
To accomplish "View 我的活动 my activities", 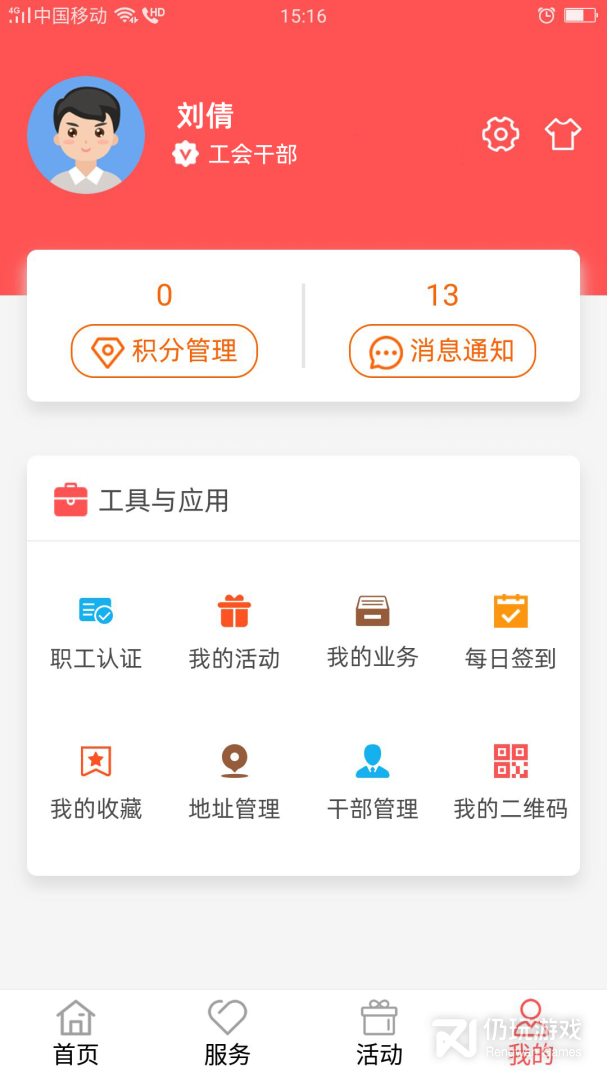I will coord(234,630).
